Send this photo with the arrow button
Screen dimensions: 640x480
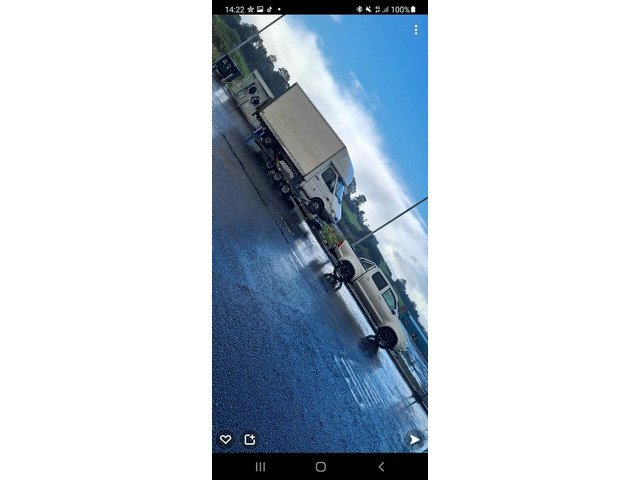[x=413, y=439]
